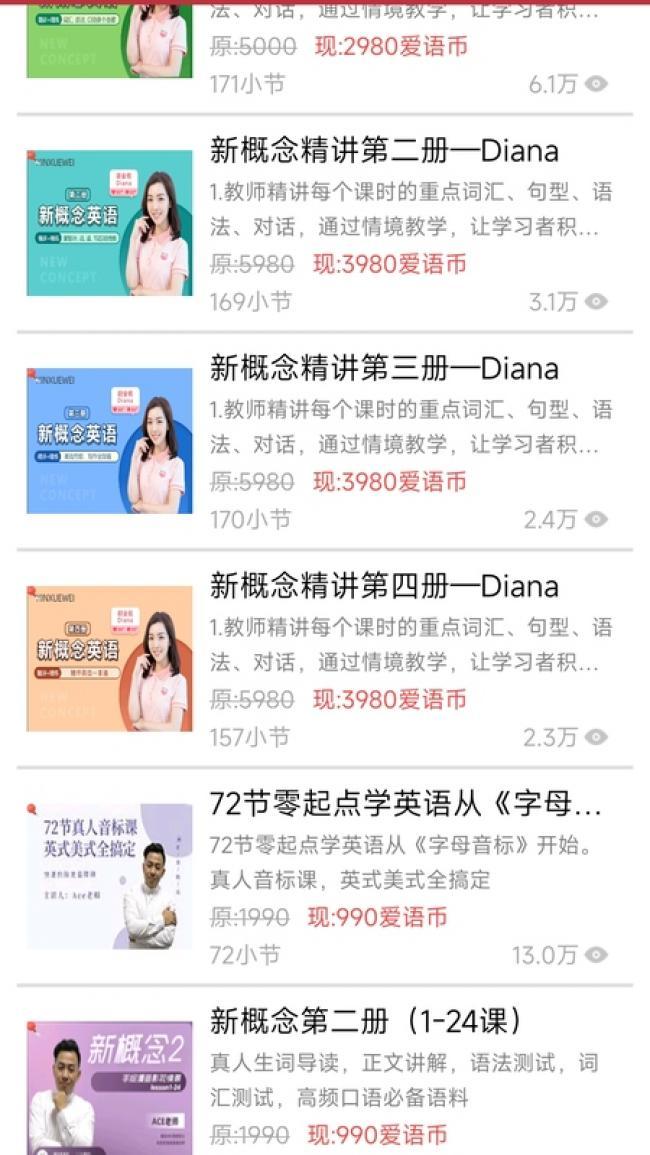Select the 新概念精讲第三册—Diana course

click(x=384, y=369)
